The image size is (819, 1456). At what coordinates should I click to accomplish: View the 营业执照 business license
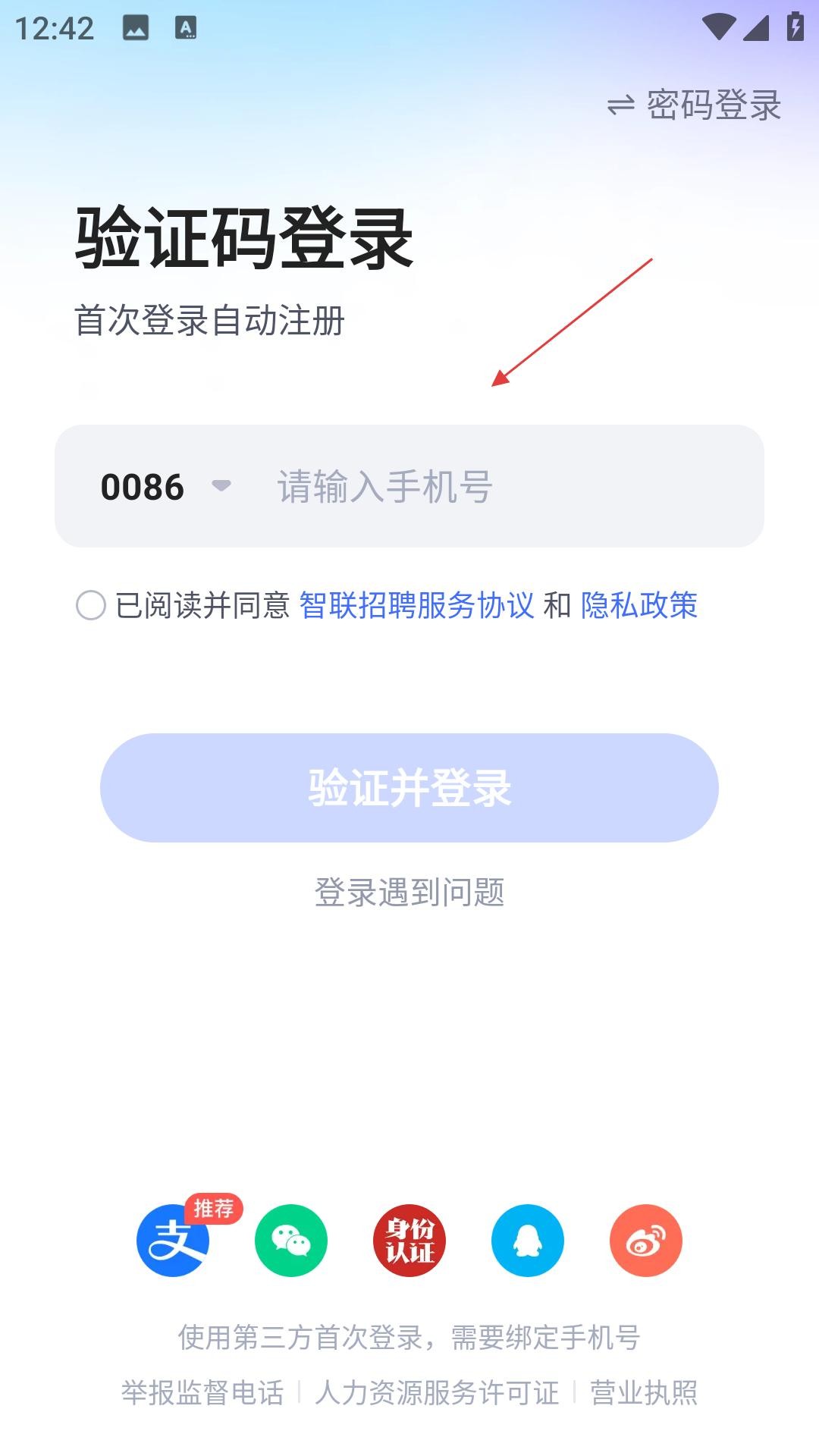point(644,1392)
